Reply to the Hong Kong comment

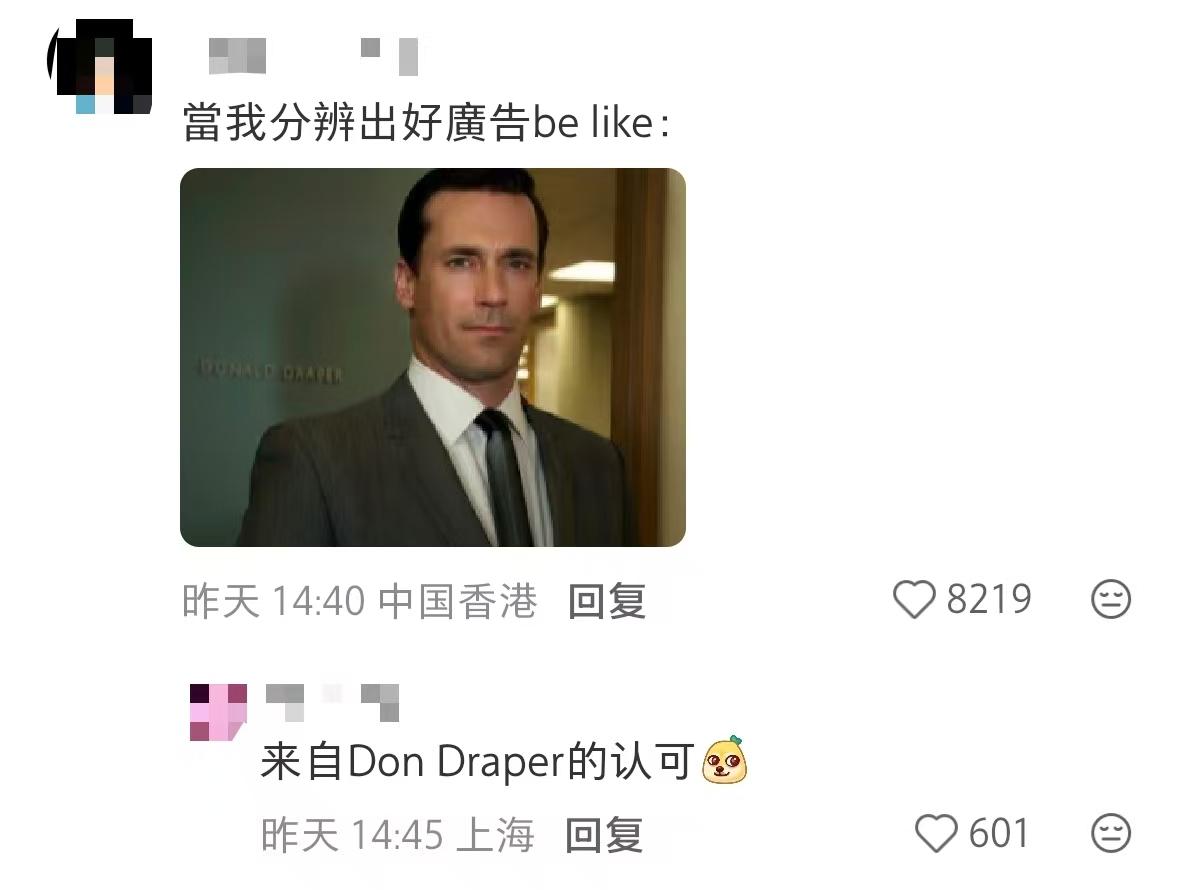tap(606, 601)
